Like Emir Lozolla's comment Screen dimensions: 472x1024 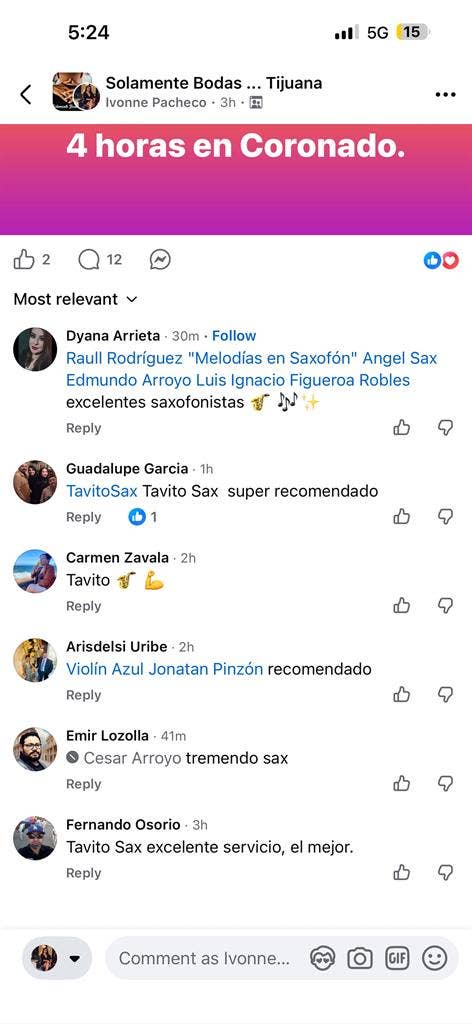pos(401,783)
